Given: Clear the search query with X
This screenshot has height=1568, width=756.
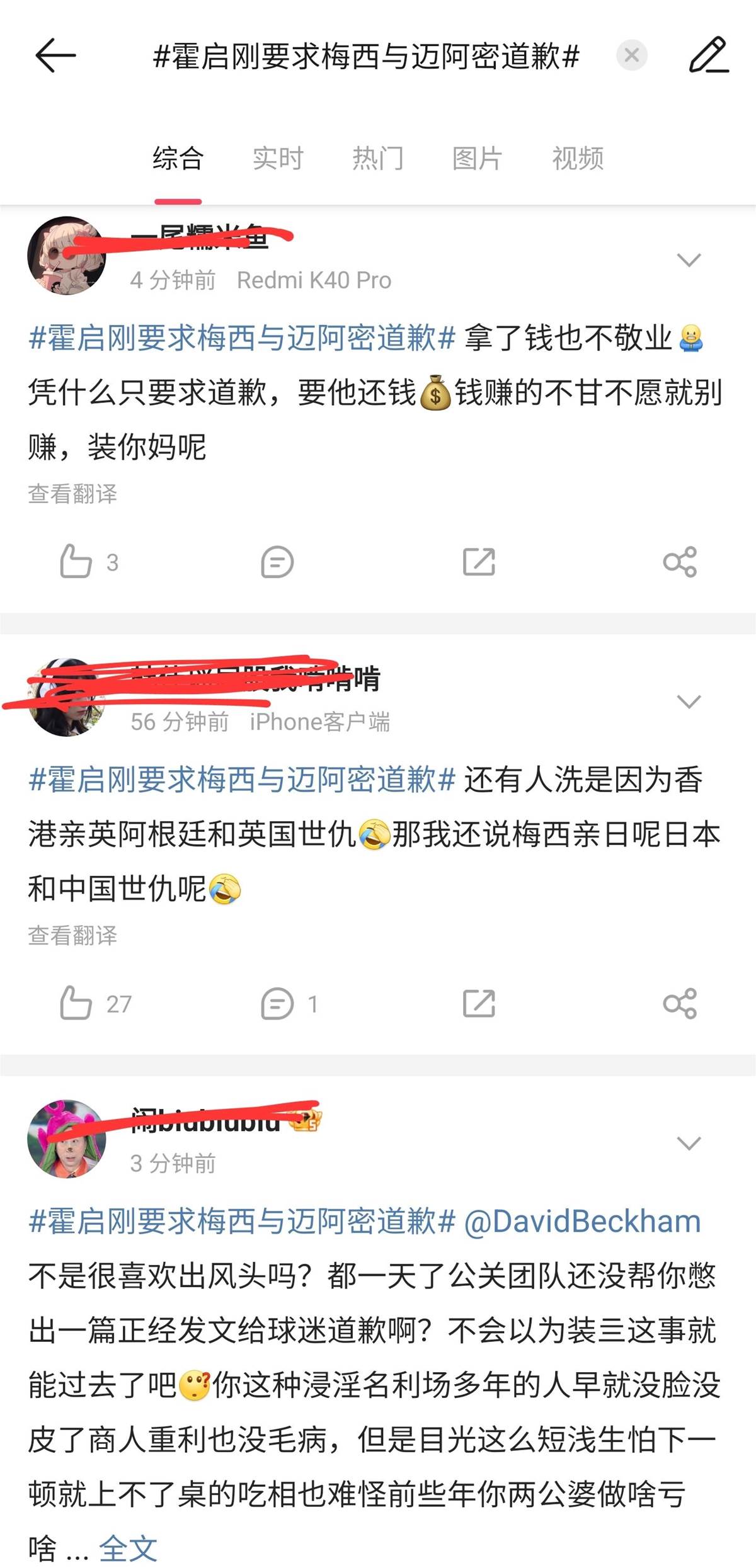Looking at the screenshot, I should [631, 55].
